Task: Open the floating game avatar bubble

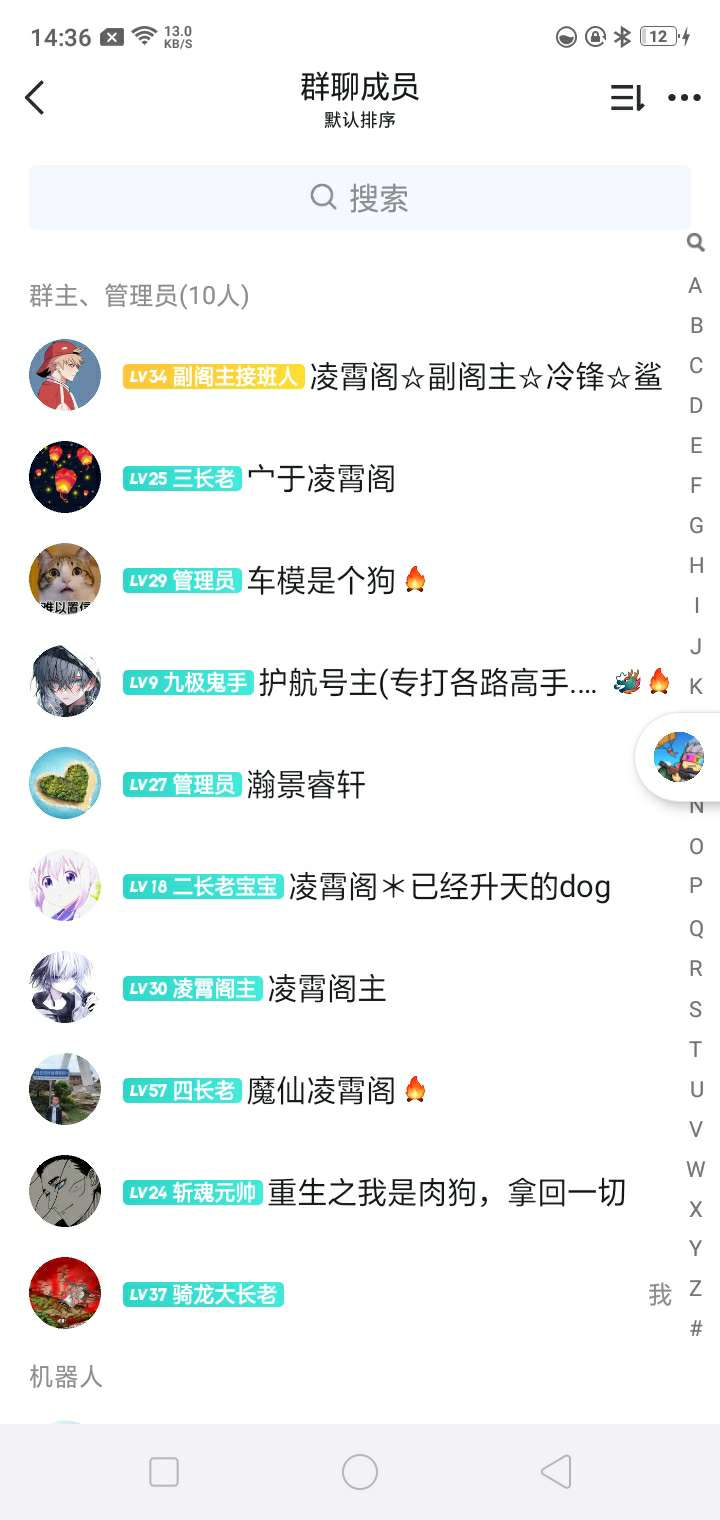Action: coord(679,757)
